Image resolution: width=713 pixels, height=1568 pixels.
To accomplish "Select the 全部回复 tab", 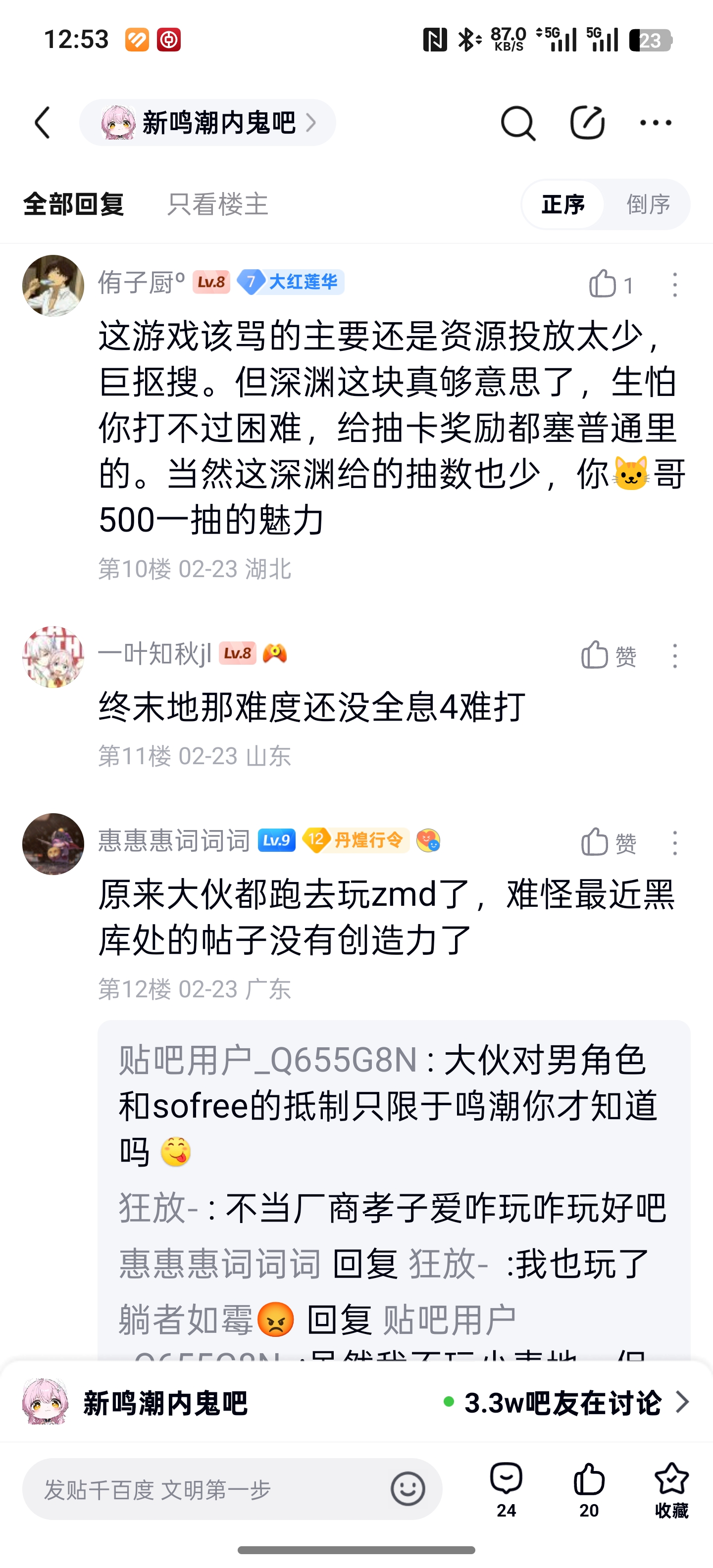I will tap(74, 204).
